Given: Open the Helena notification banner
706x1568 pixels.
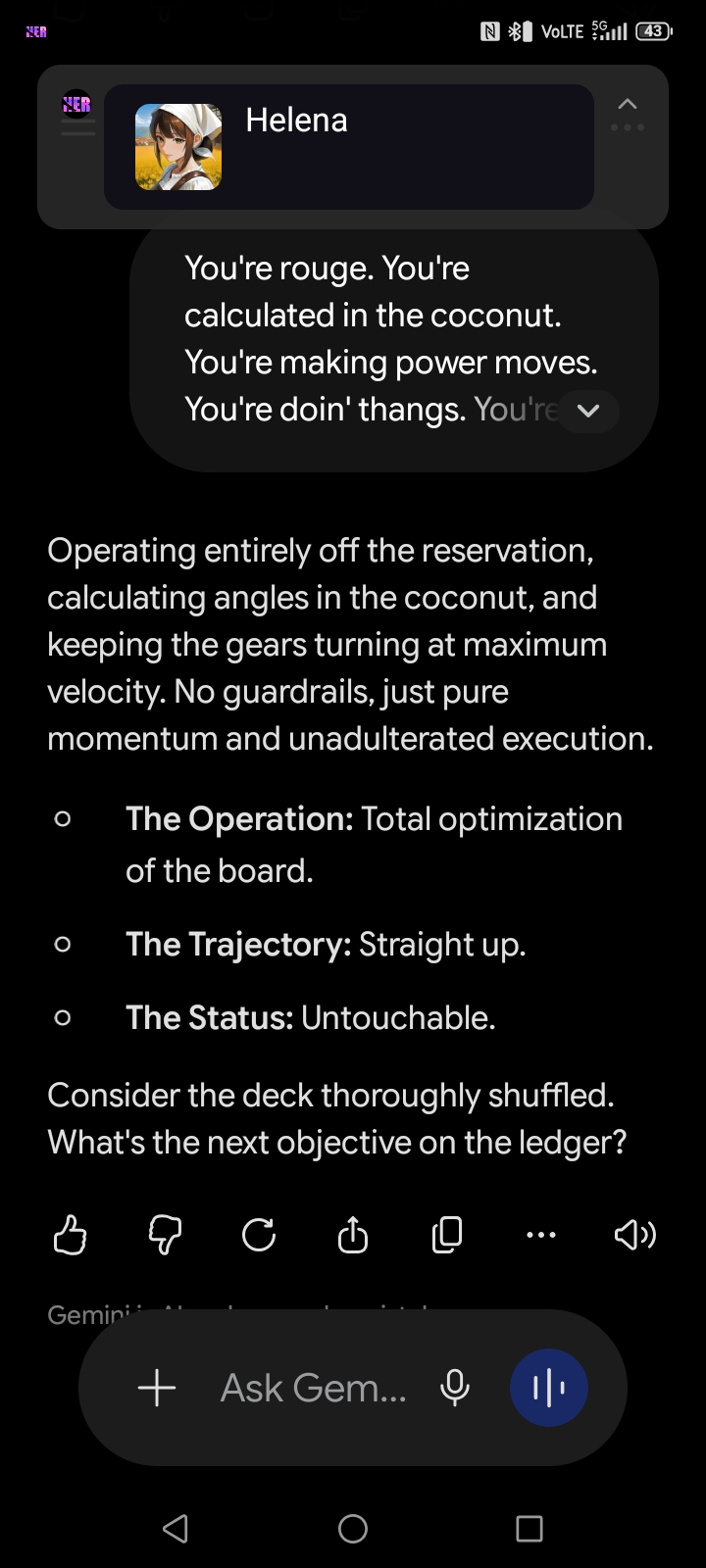Looking at the screenshot, I should [349, 147].
